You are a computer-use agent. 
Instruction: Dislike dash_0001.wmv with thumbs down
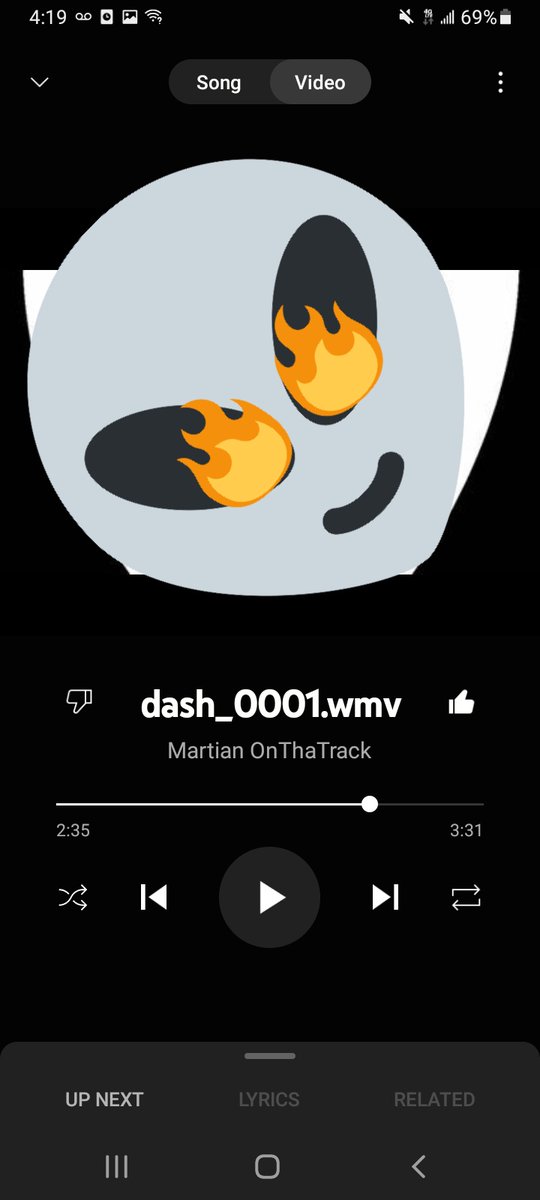tap(78, 702)
